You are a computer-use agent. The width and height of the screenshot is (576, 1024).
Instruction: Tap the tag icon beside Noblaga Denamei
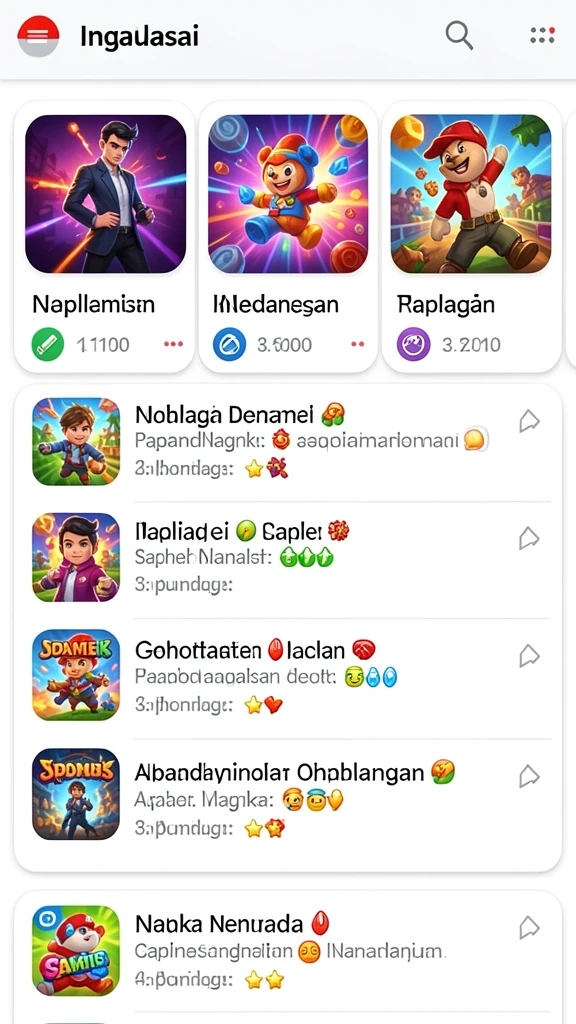coord(529,422)
